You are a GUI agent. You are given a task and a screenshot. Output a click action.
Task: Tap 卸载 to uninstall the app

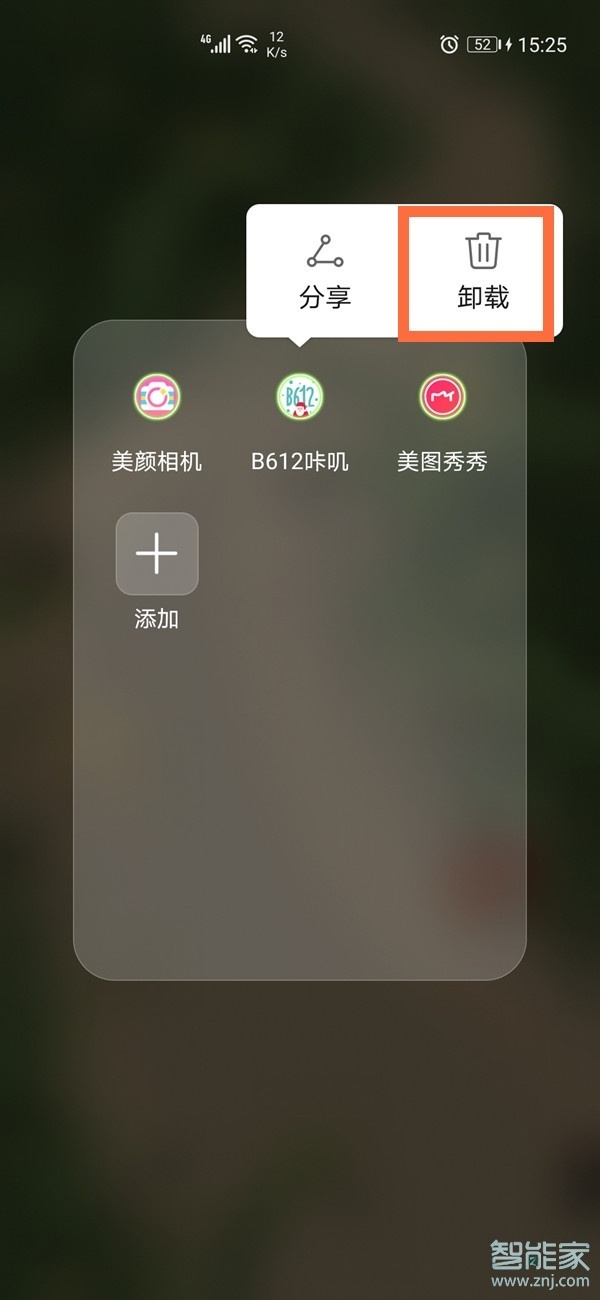coord(483,271)
